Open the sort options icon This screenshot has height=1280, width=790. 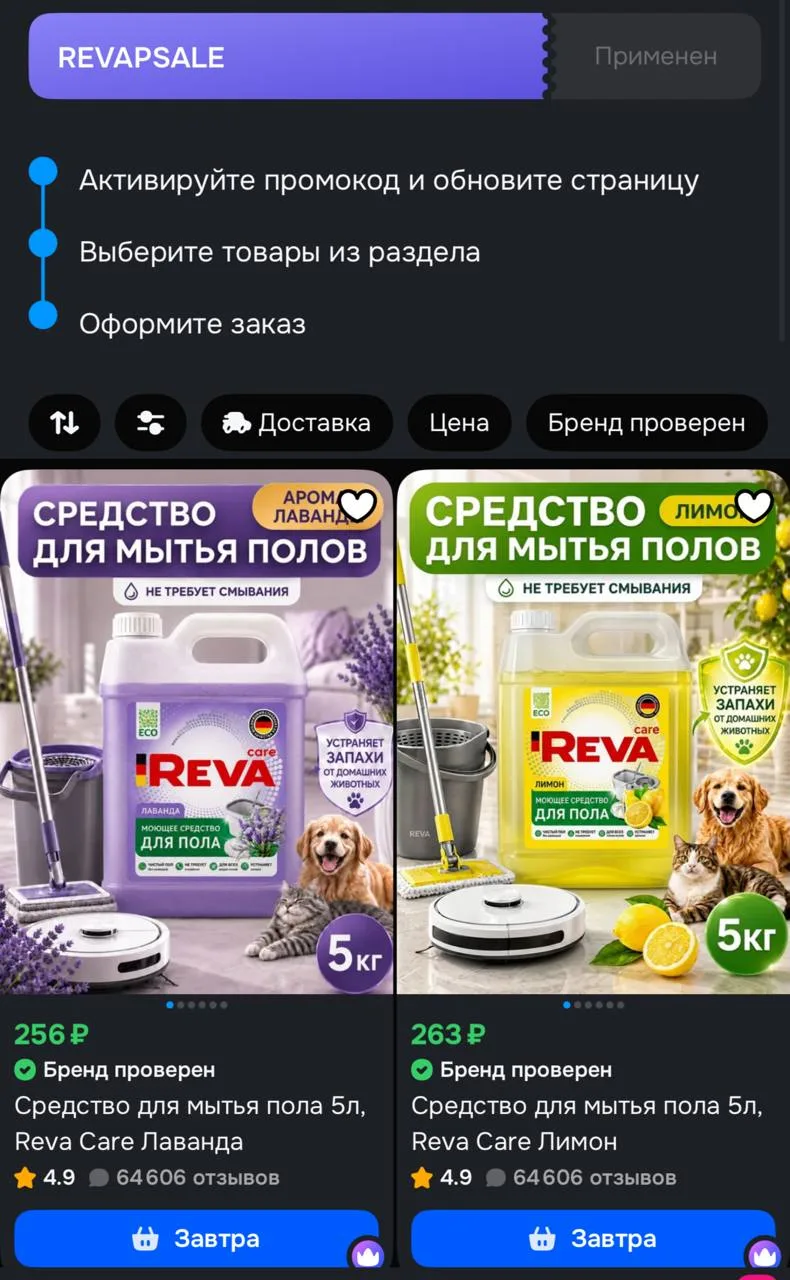coord(64,423)
